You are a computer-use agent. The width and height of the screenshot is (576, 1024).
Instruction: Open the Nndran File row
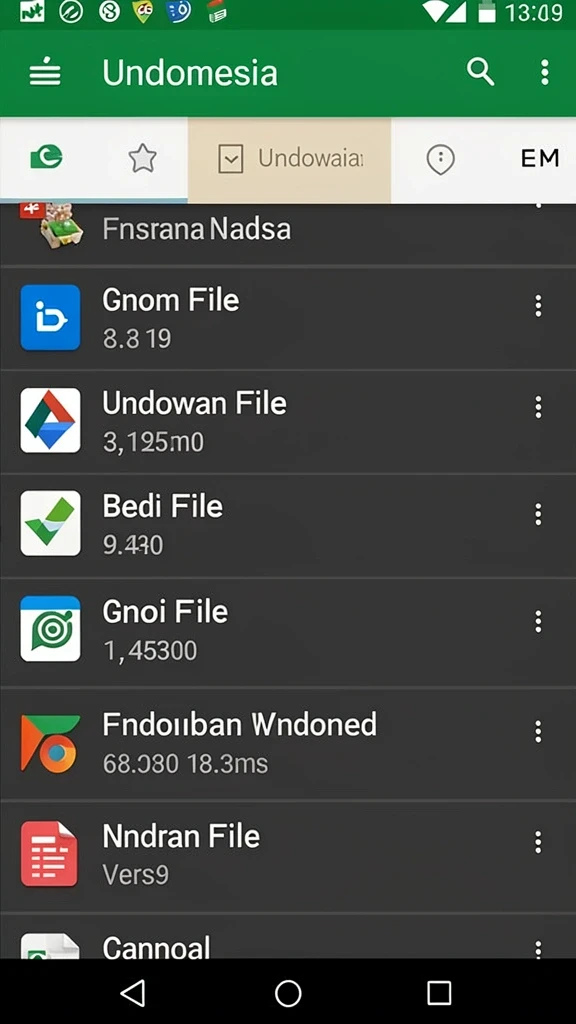288,856
